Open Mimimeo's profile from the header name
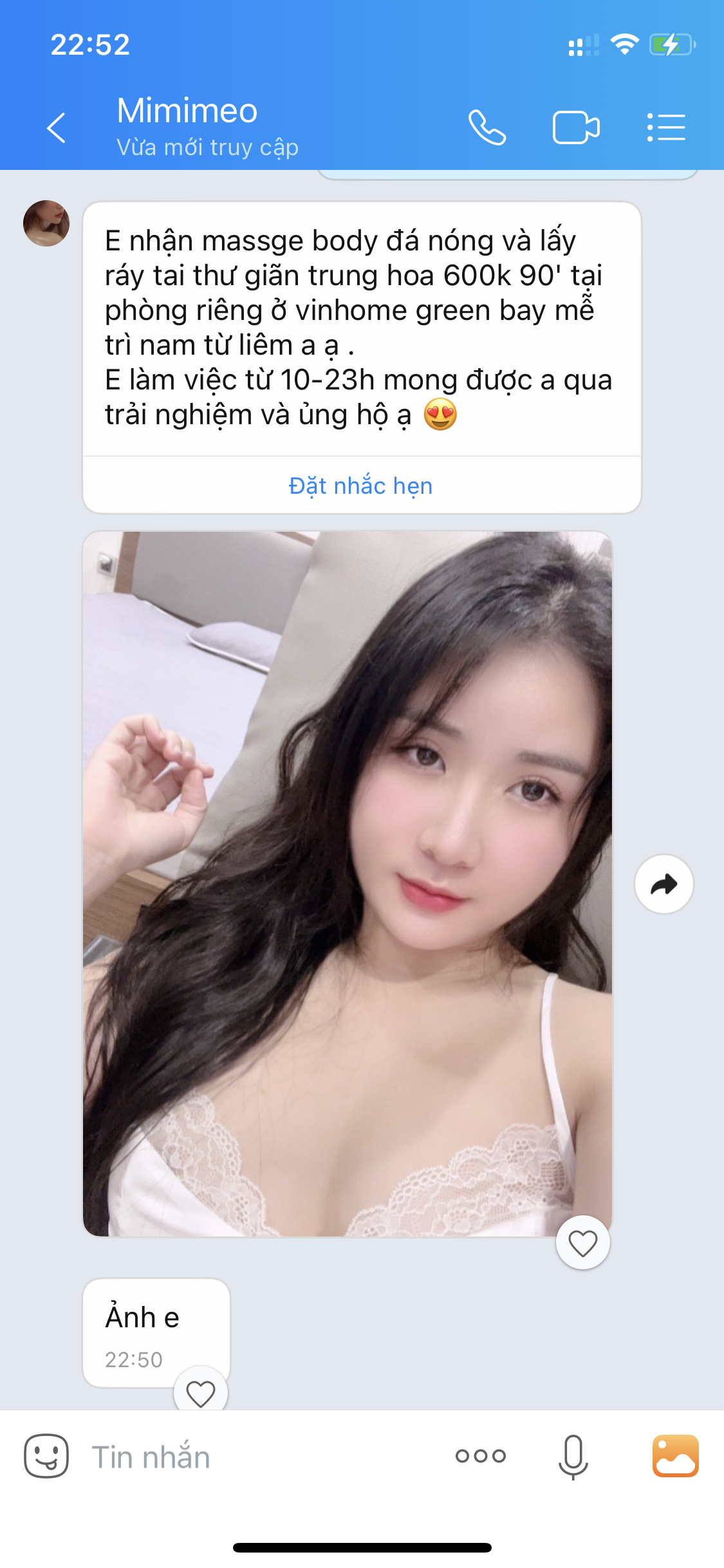This screenshot has width=724, height=1568. click(x=187, y=111)
